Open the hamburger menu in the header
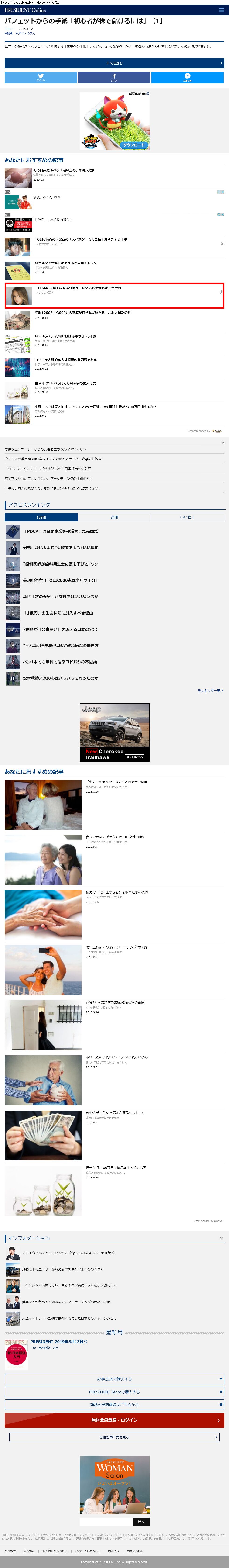Screen dimensions: 229x1568 [x=221, y=10]
